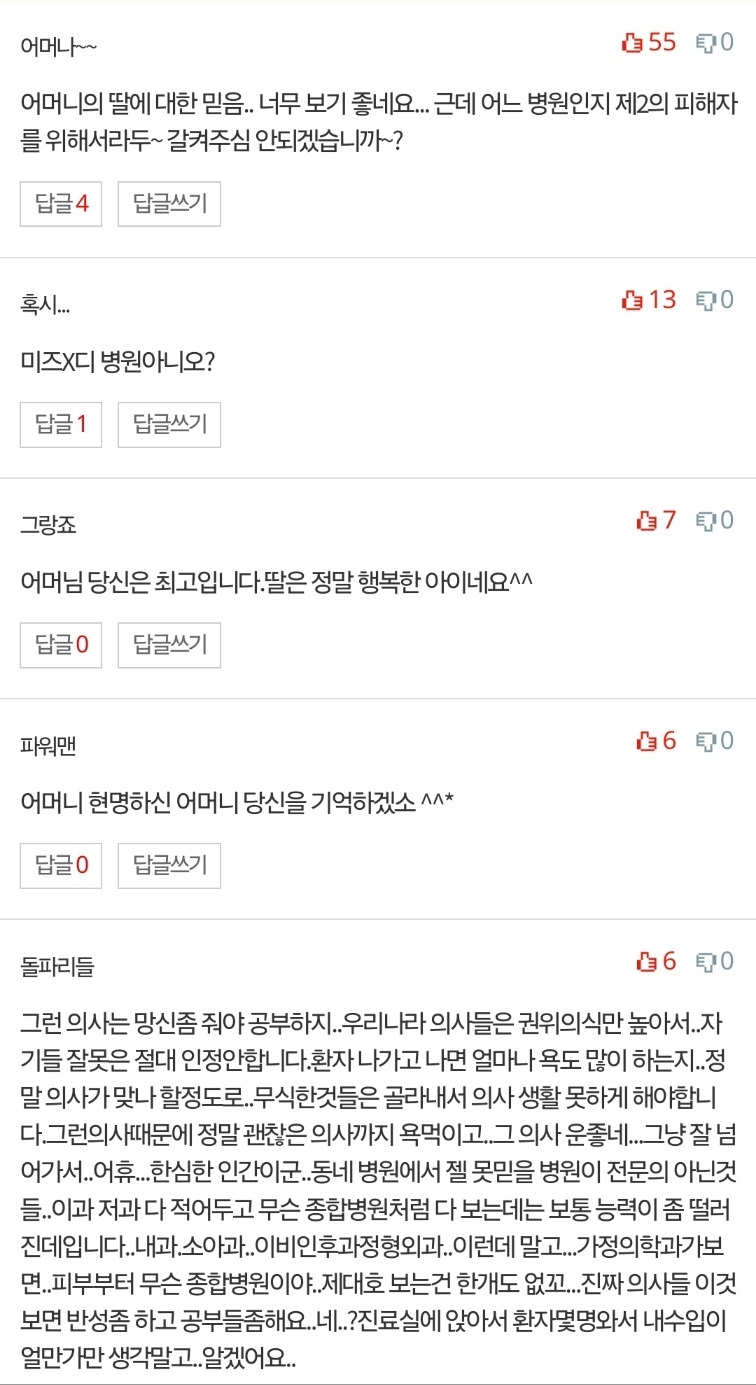Open 답글 0 under 그랑죠's comment

pyautogui.click(x=61, y=645)
